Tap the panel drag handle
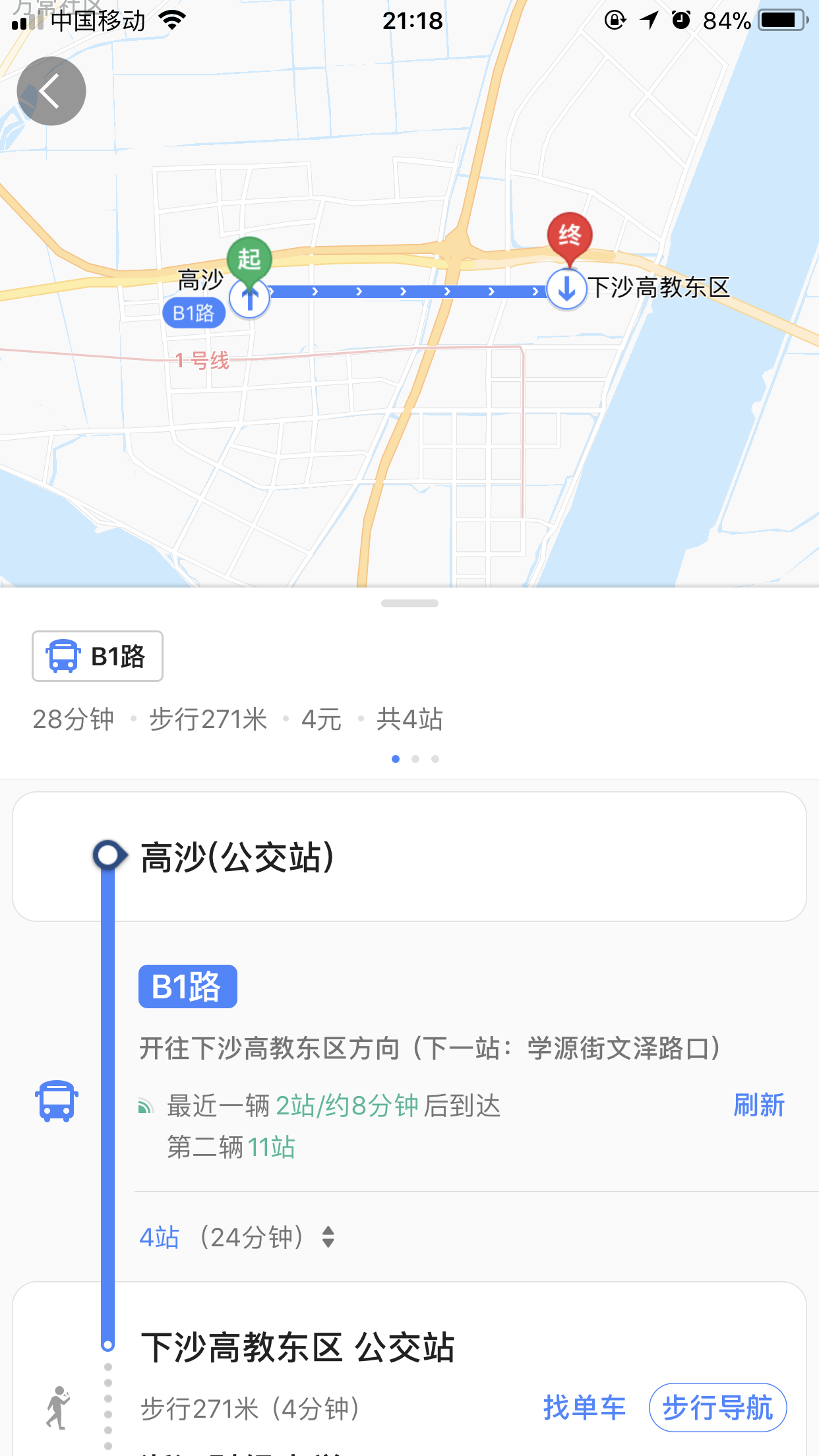 tap(409, 603)
